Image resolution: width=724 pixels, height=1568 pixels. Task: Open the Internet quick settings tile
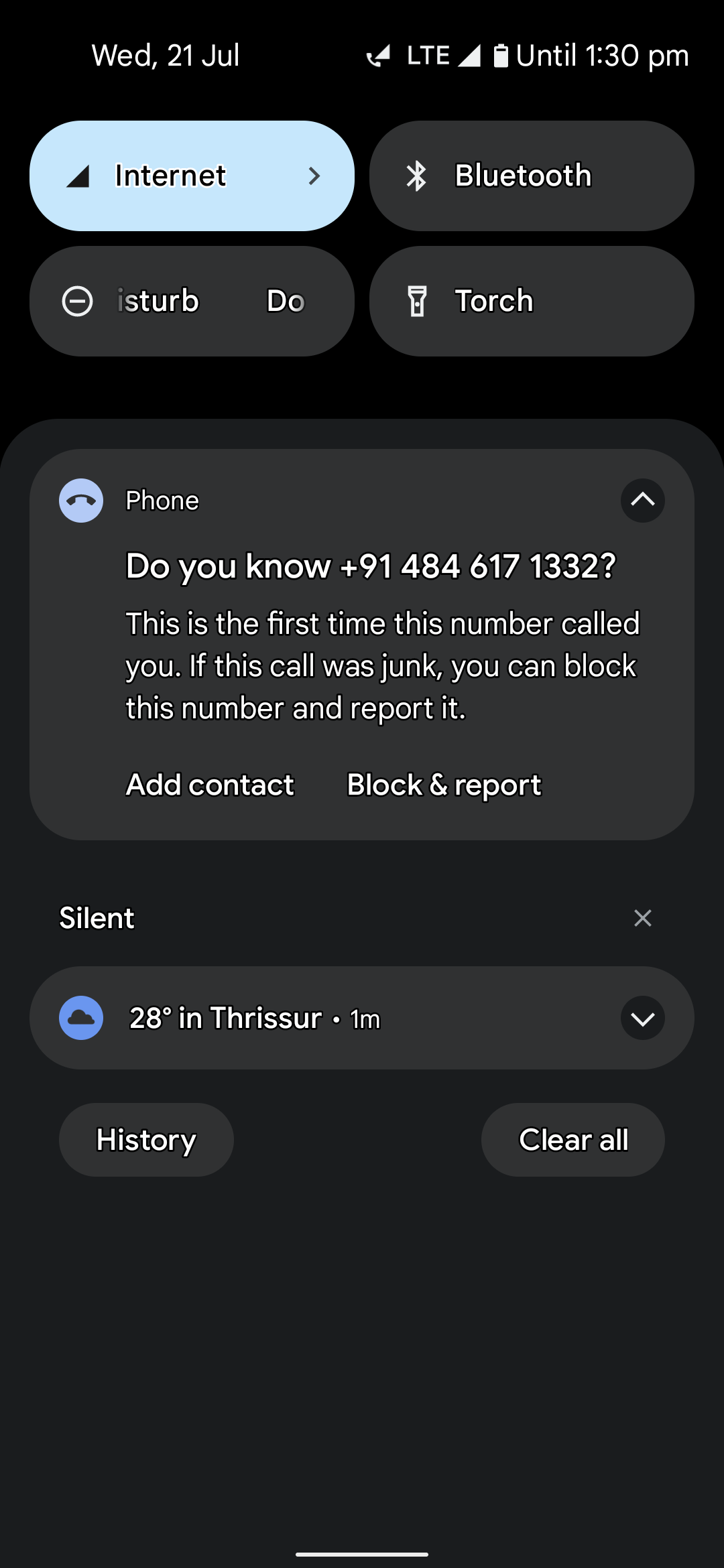192,176
